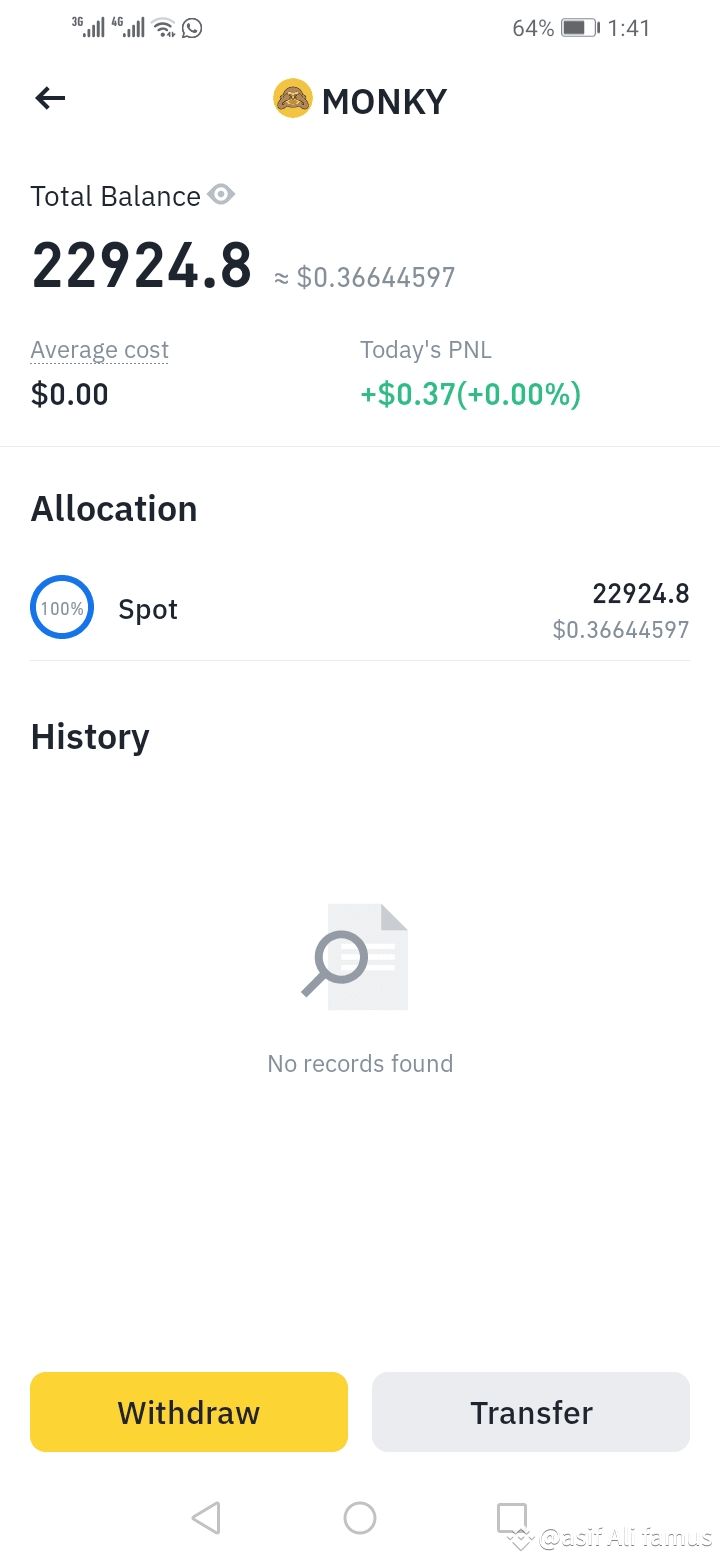Open details of Today's PNL value
The image size is (720, 1560).
(x=470, y=394)
